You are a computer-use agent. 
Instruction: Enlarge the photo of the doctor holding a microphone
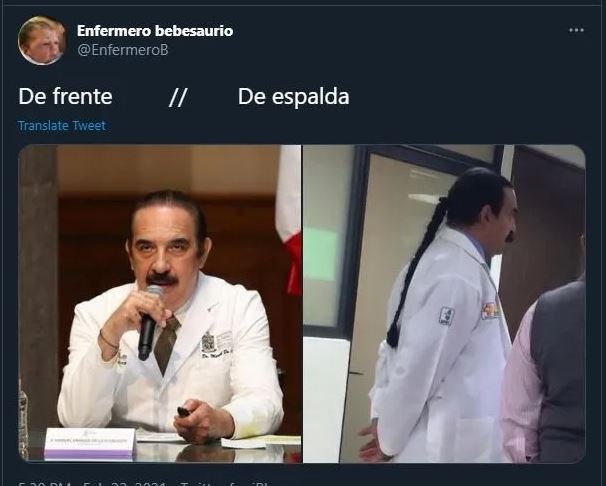pos(160,303)
